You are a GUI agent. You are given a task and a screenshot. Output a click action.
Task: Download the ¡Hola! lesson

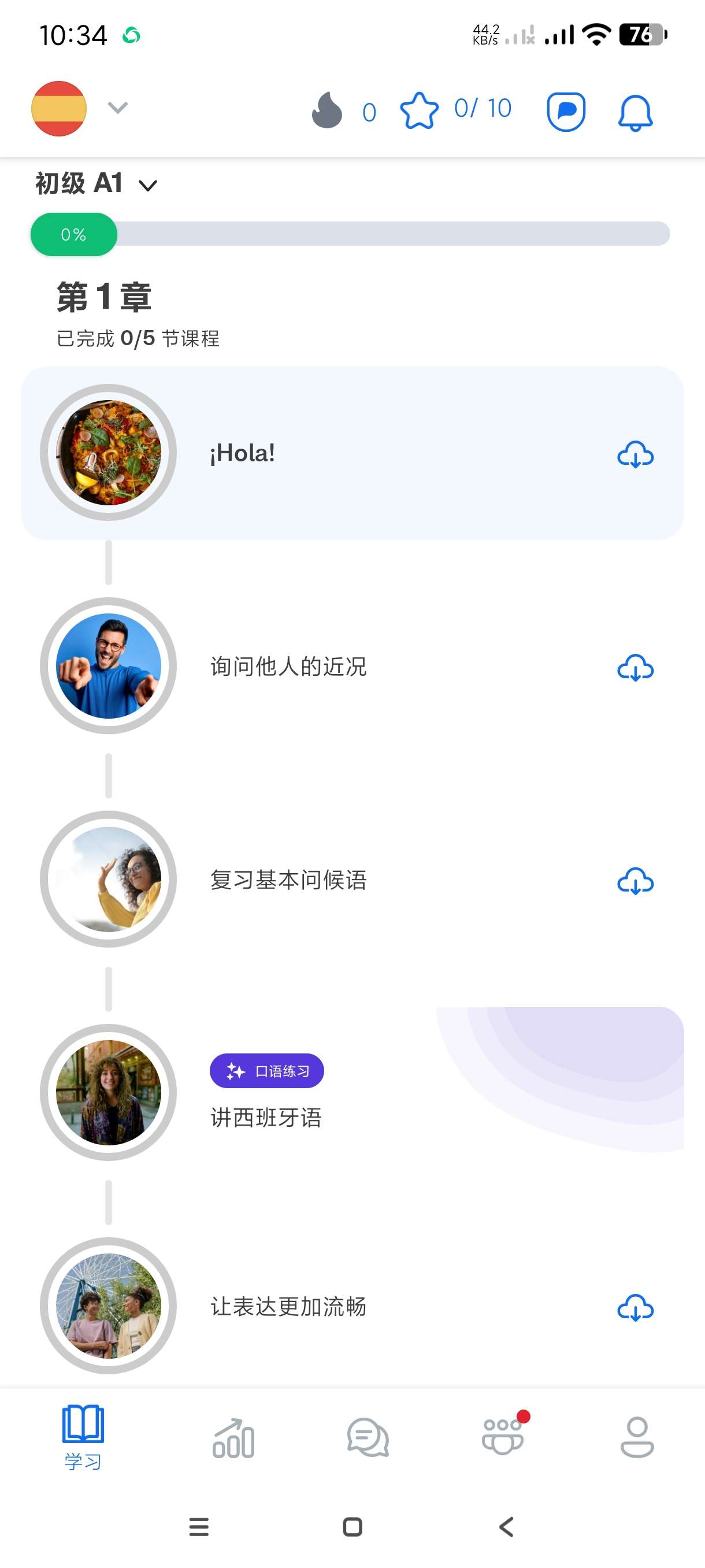click(x=635, y=454)
